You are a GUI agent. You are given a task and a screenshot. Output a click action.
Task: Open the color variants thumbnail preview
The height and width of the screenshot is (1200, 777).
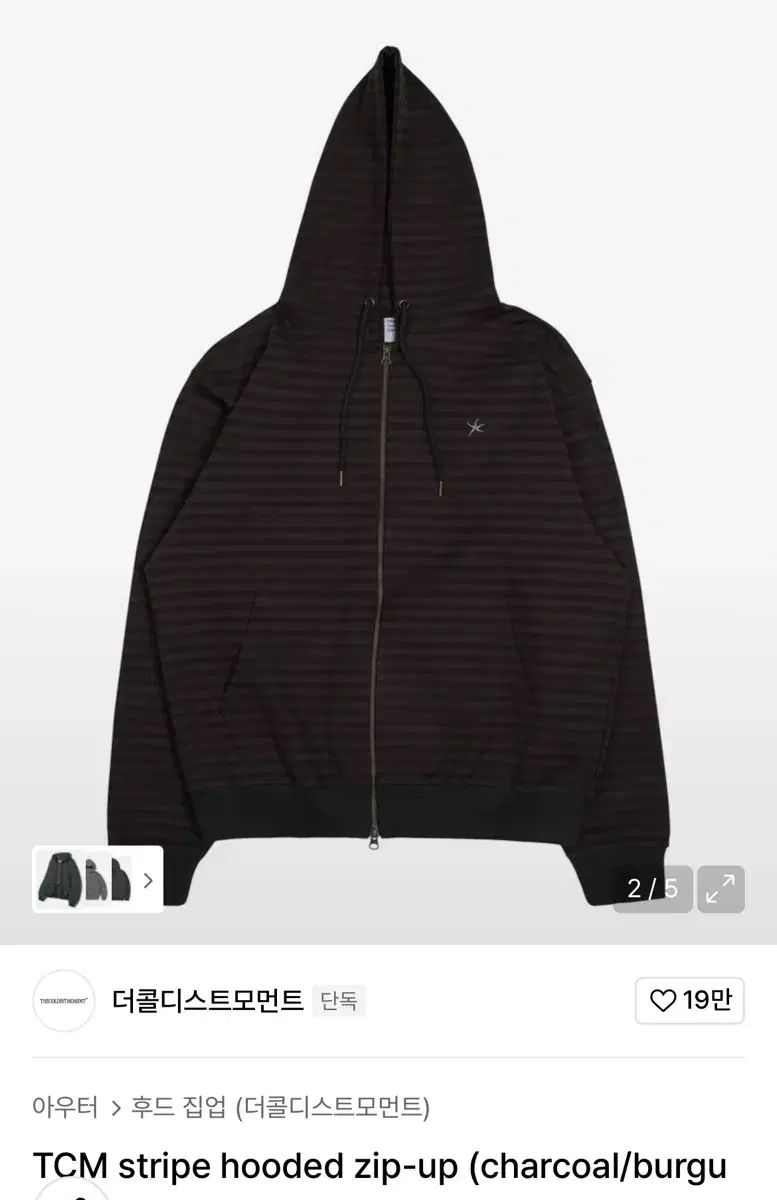[x=97, y=879]
